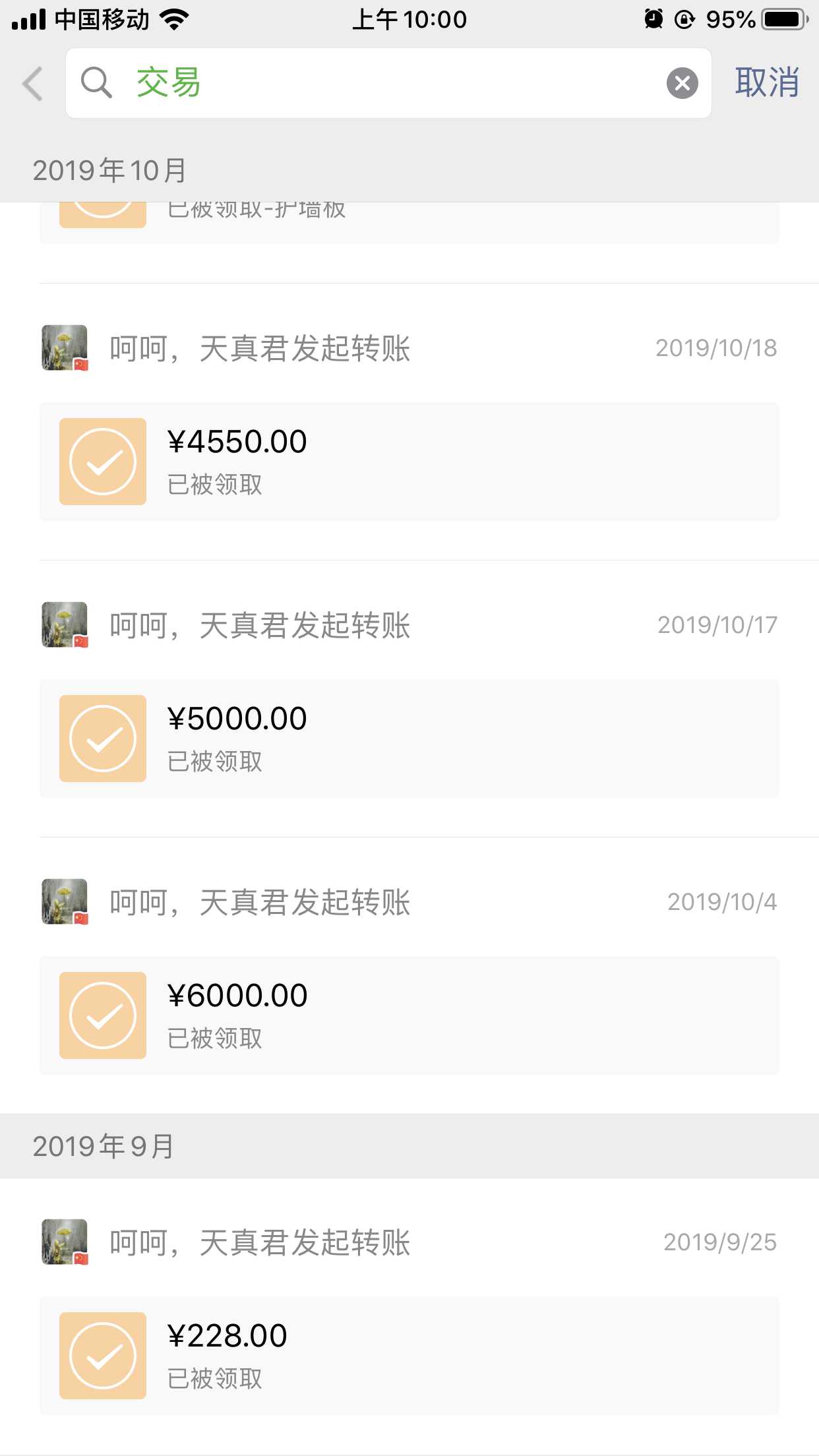Open the ¥228.00 transfer from 2019/9/25
This screenshot has width=819, height=1456.
409,1356
